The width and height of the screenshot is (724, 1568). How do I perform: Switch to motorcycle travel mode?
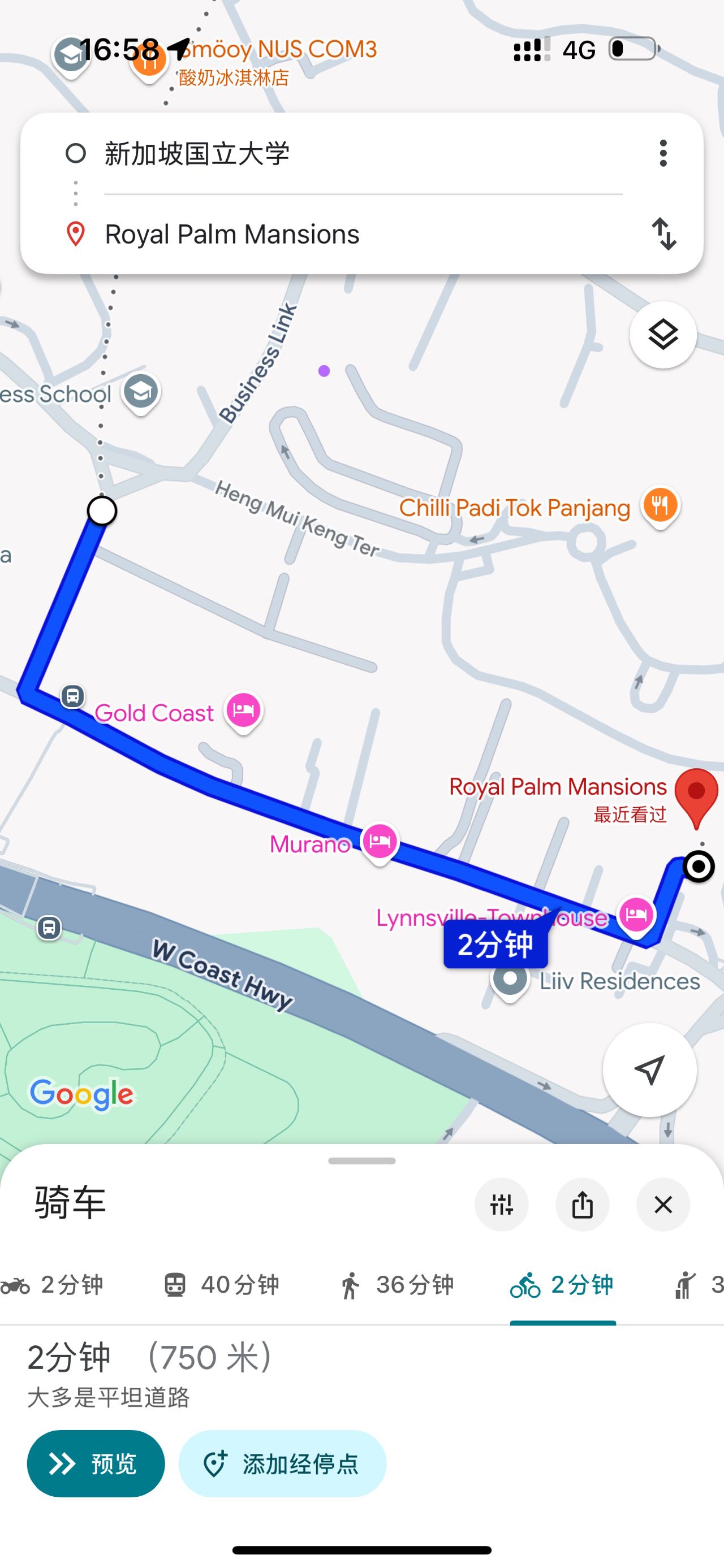(x=52, y=1284)
